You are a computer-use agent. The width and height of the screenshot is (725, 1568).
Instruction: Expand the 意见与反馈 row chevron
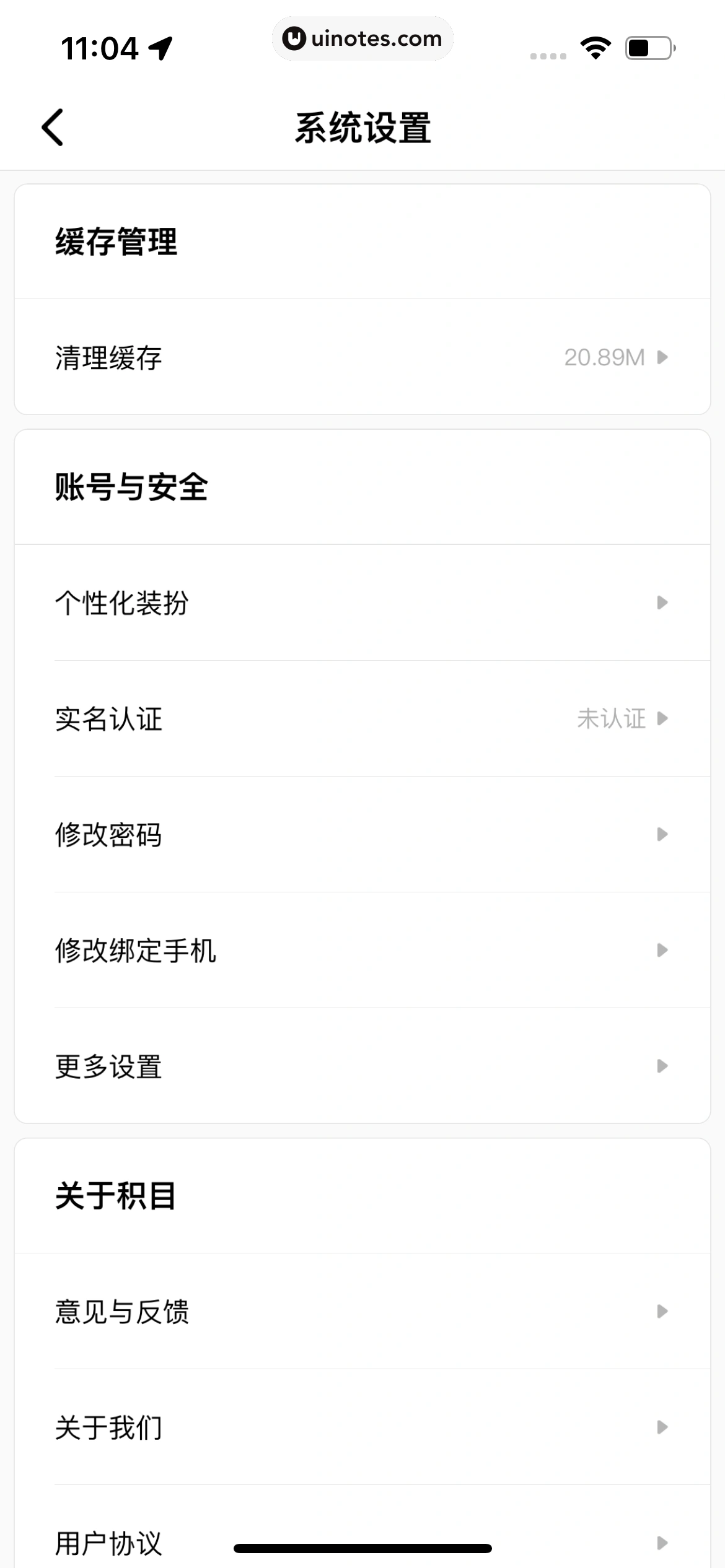(662, 1310)
